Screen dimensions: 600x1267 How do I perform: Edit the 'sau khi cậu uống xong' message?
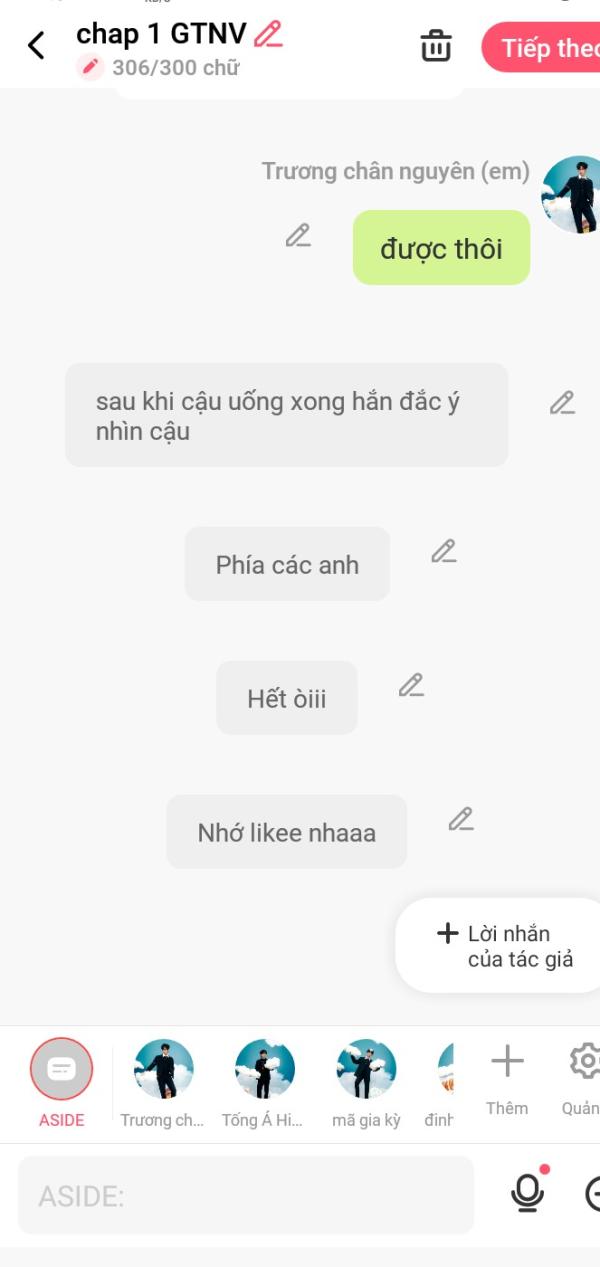click(x=562, y=403)
